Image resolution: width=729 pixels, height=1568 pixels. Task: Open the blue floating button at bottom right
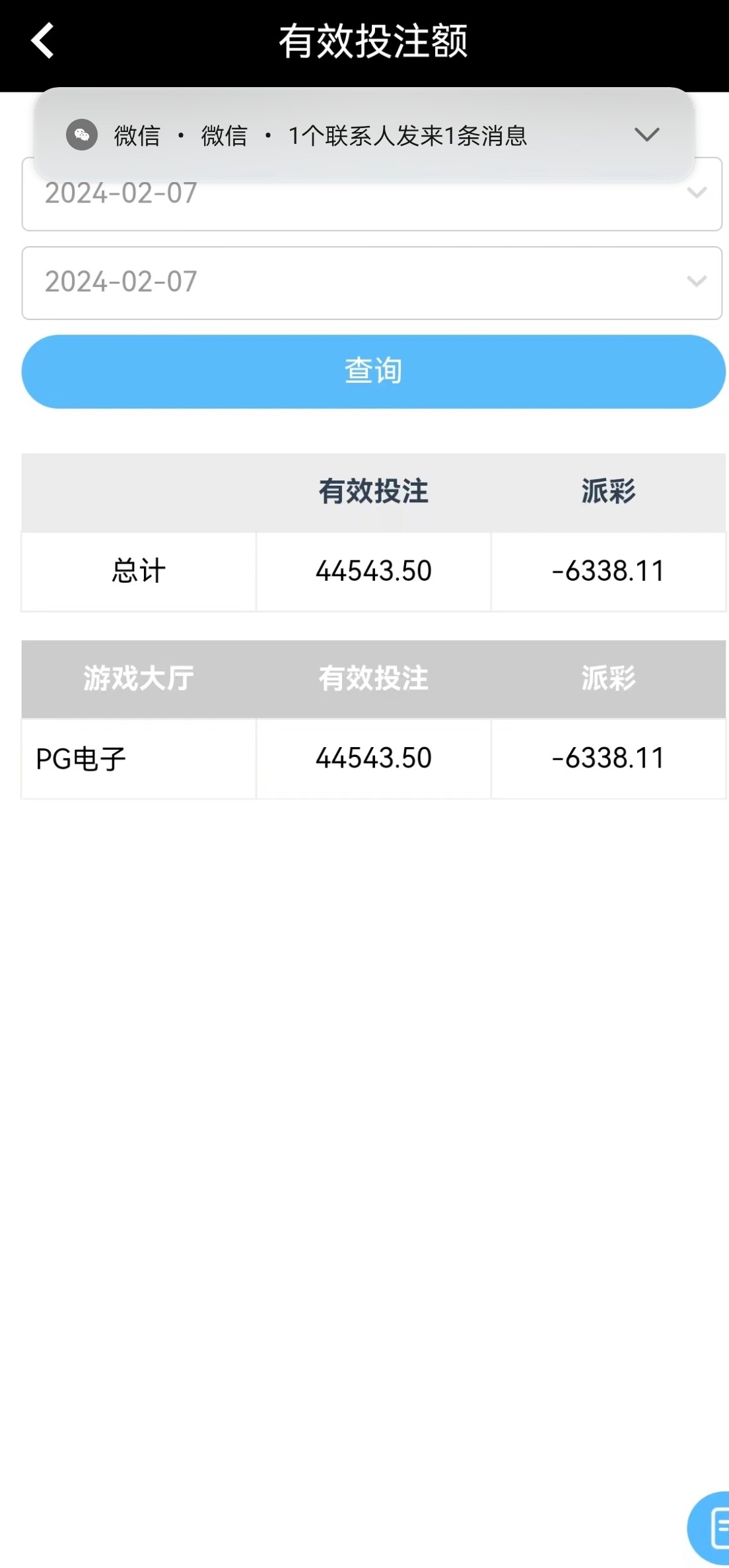coord(713,1527)
